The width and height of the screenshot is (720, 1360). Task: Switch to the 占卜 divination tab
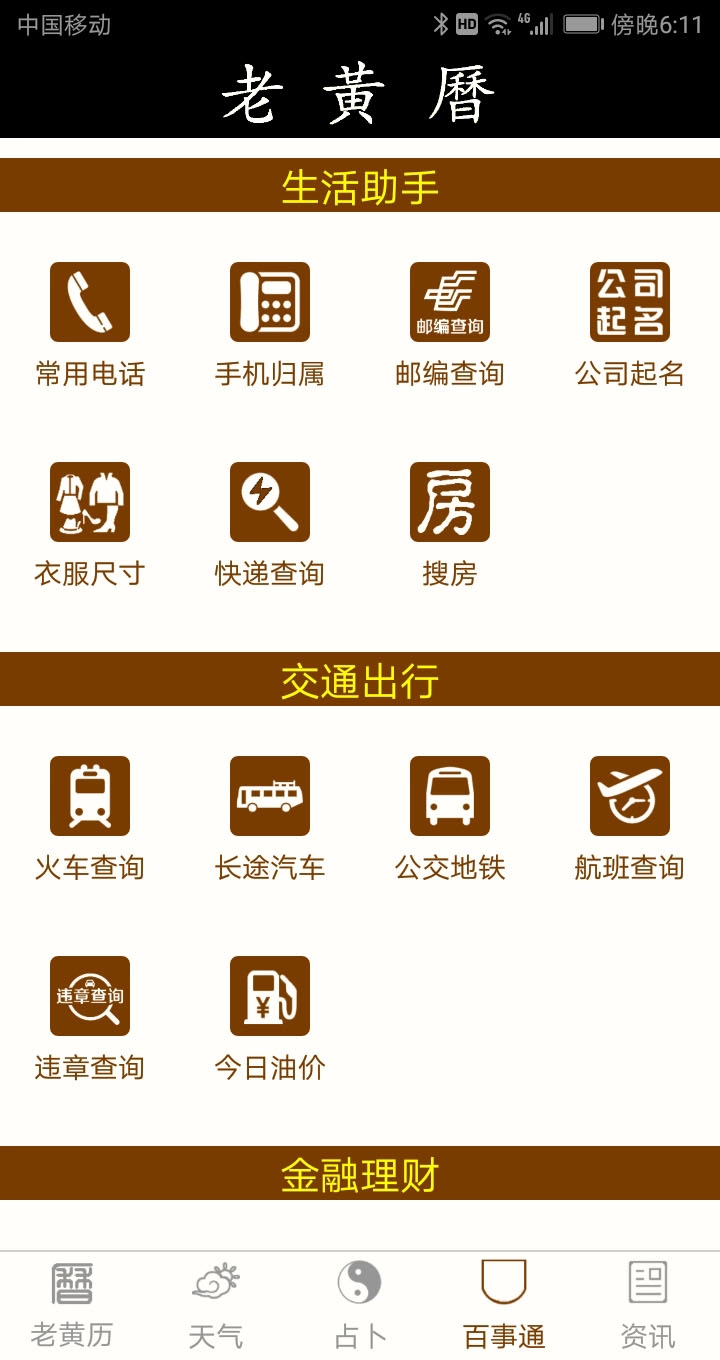[x=360, y=1303]
